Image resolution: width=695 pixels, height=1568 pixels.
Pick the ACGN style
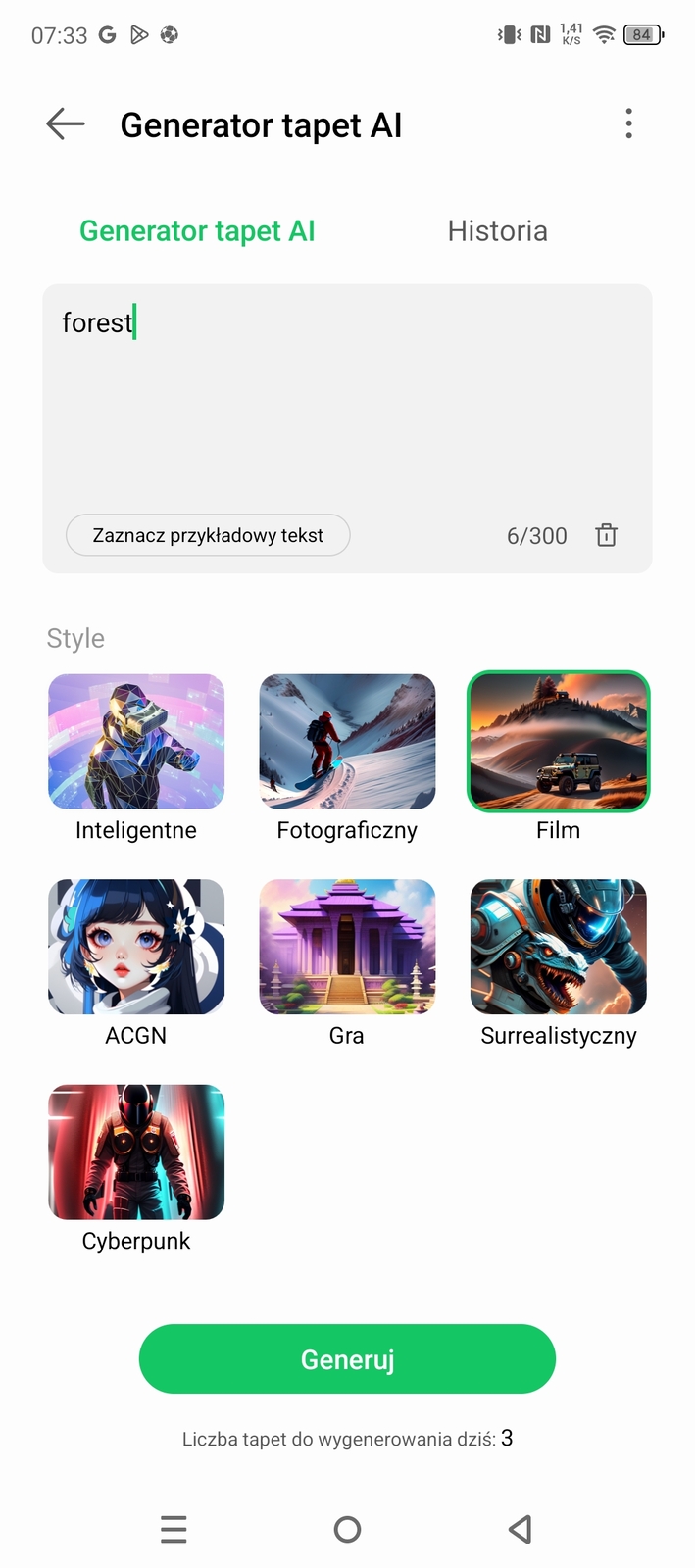pyautogui.click(x=136, y=947)
